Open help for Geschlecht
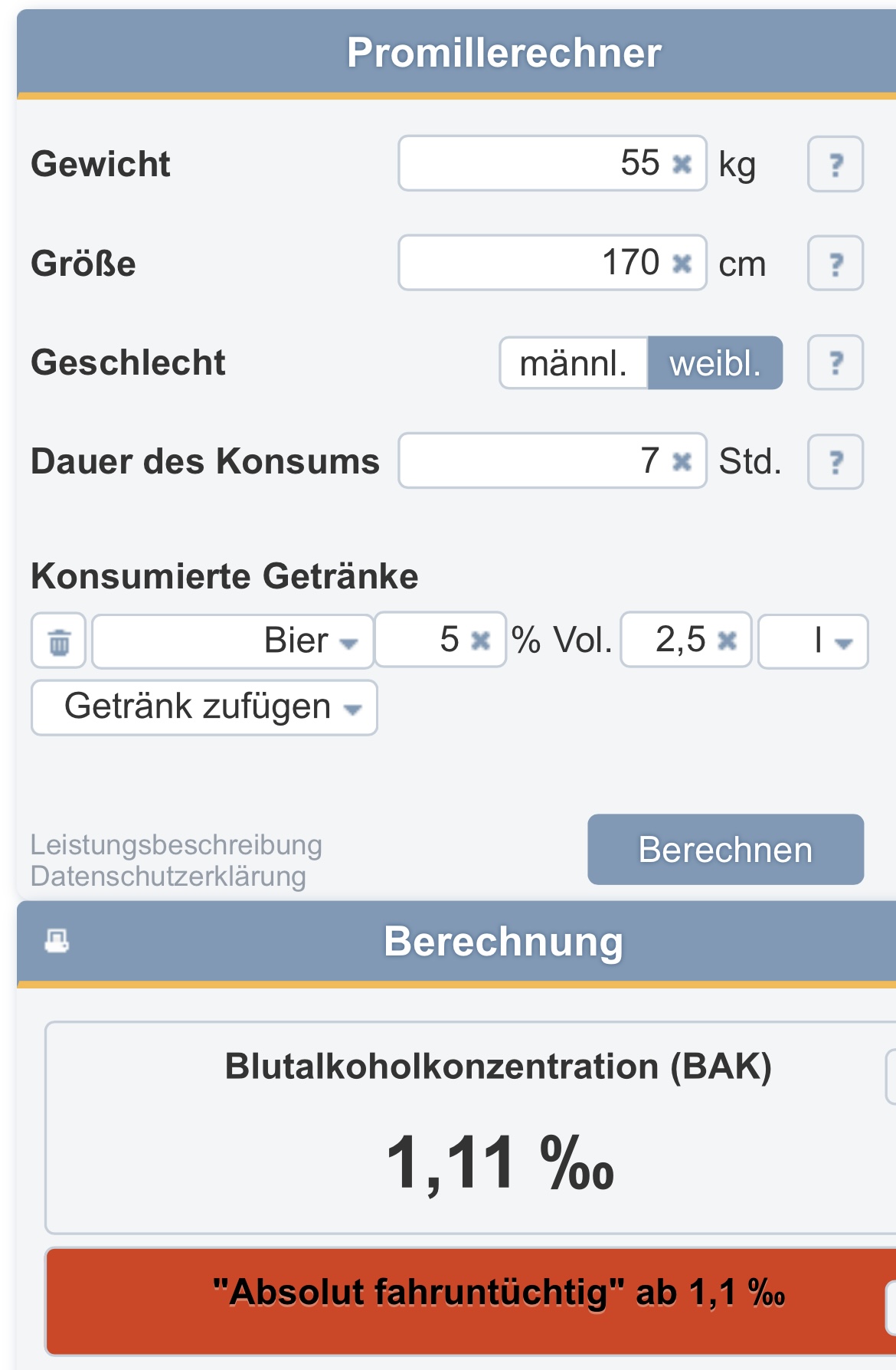Viewport: 896px width, 1370px height. [x=836, y=362]
